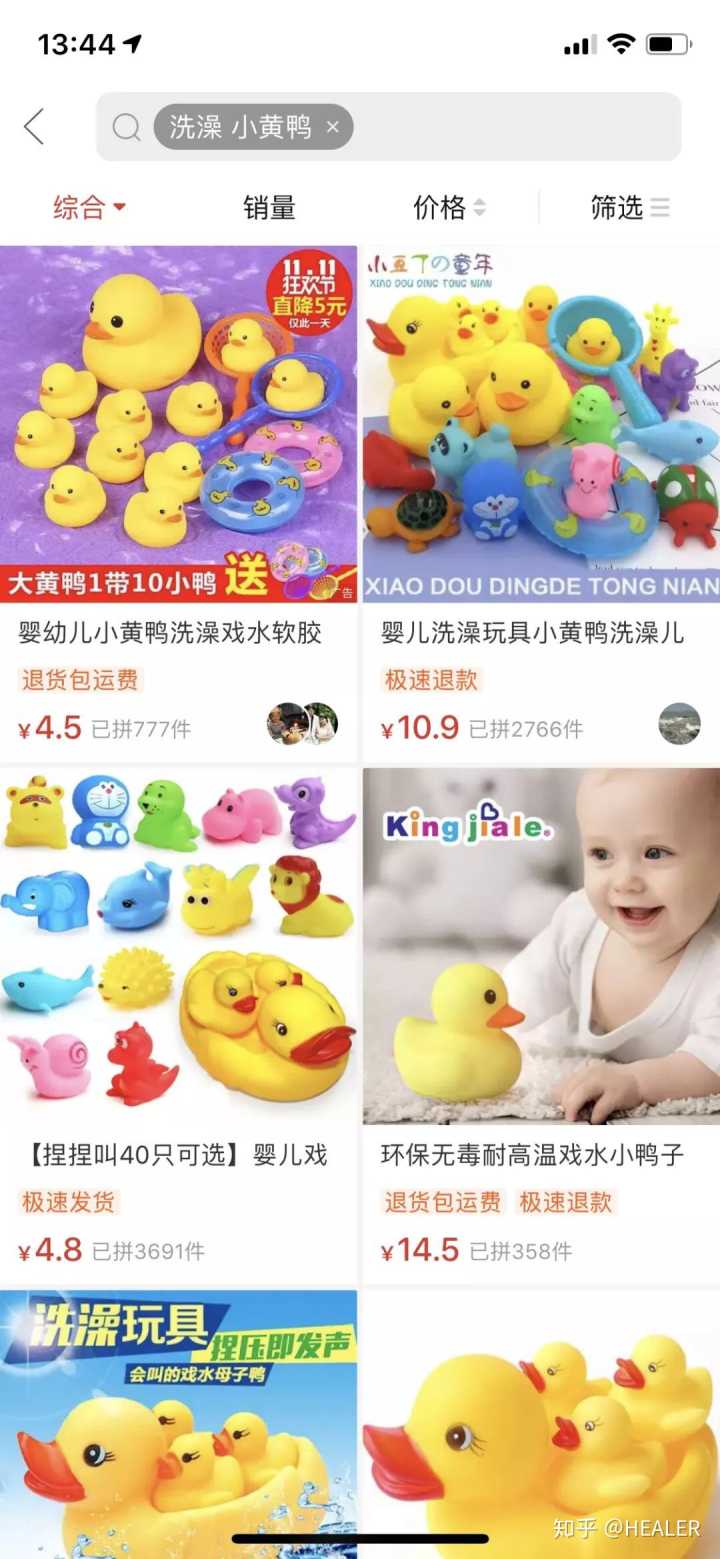The image size is (720, 1559).
Task: Open the 洗澡玩具 捏压即发声 duck listing
Action: (x=178, y=1420)
